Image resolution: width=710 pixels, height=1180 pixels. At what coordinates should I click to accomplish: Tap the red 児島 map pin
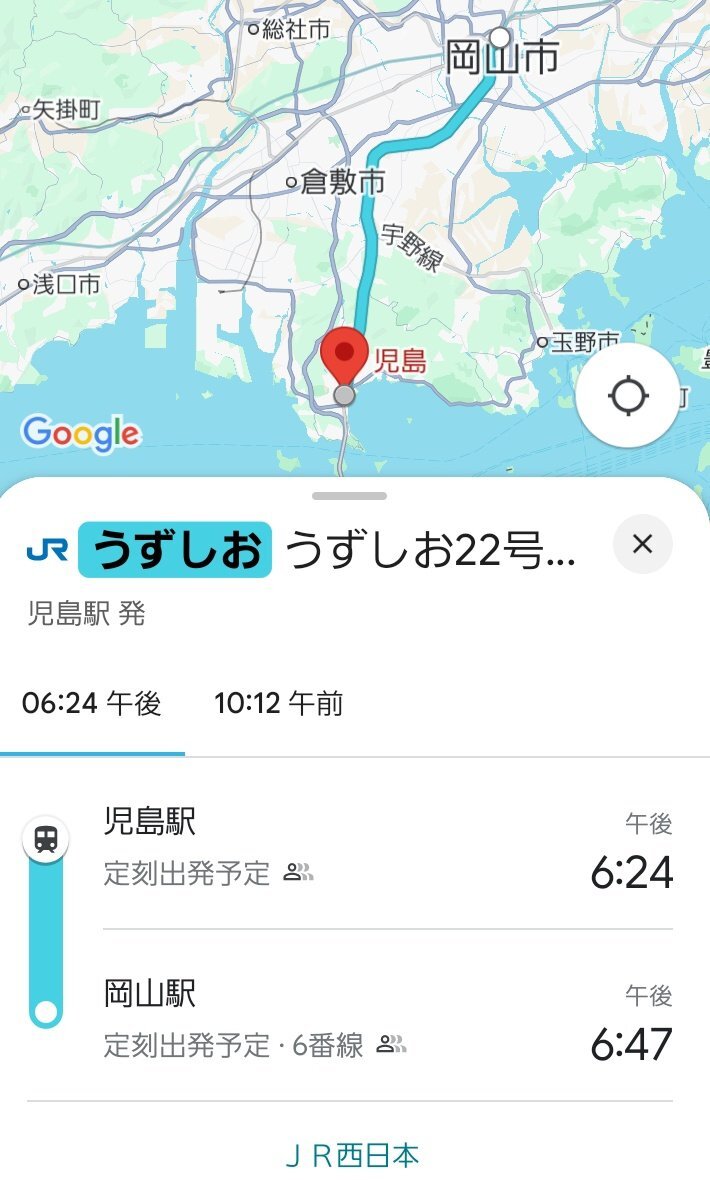tap(344, 357)
